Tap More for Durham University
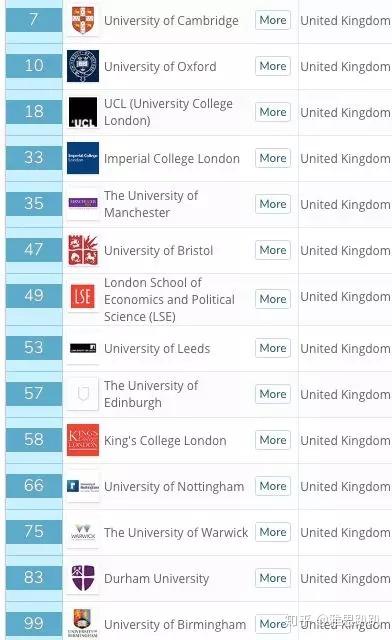 click(x=273, y=578)
